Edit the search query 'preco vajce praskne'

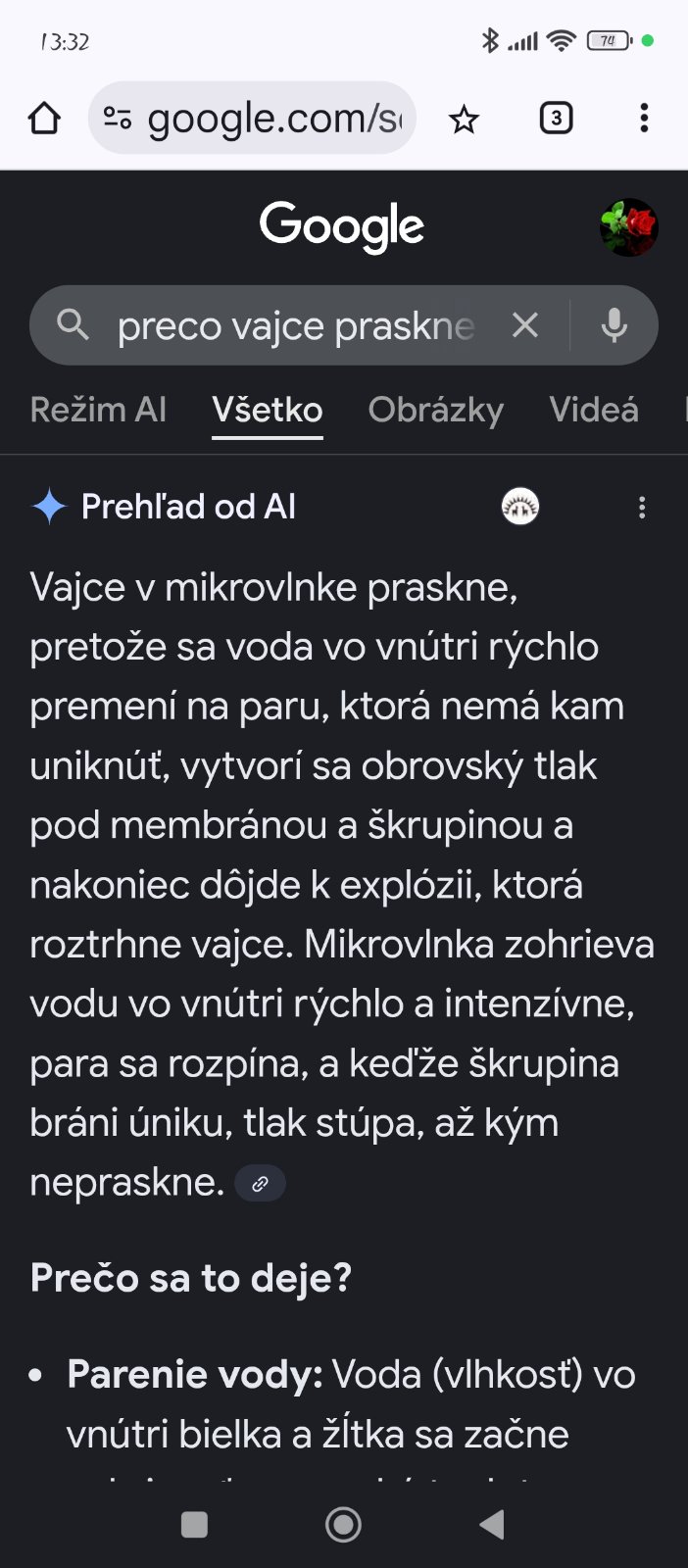[x=296, y=325]
